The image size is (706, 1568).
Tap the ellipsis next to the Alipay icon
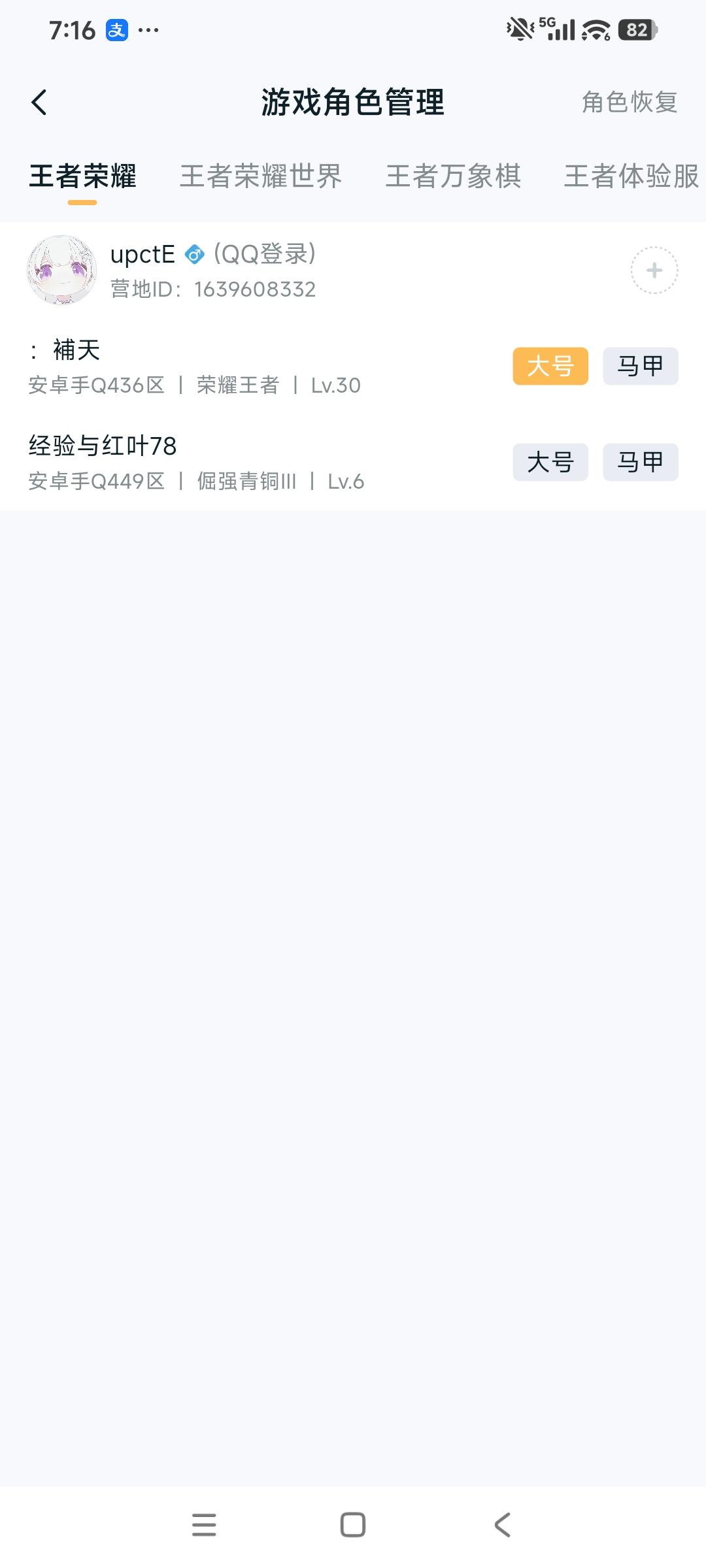149,29
